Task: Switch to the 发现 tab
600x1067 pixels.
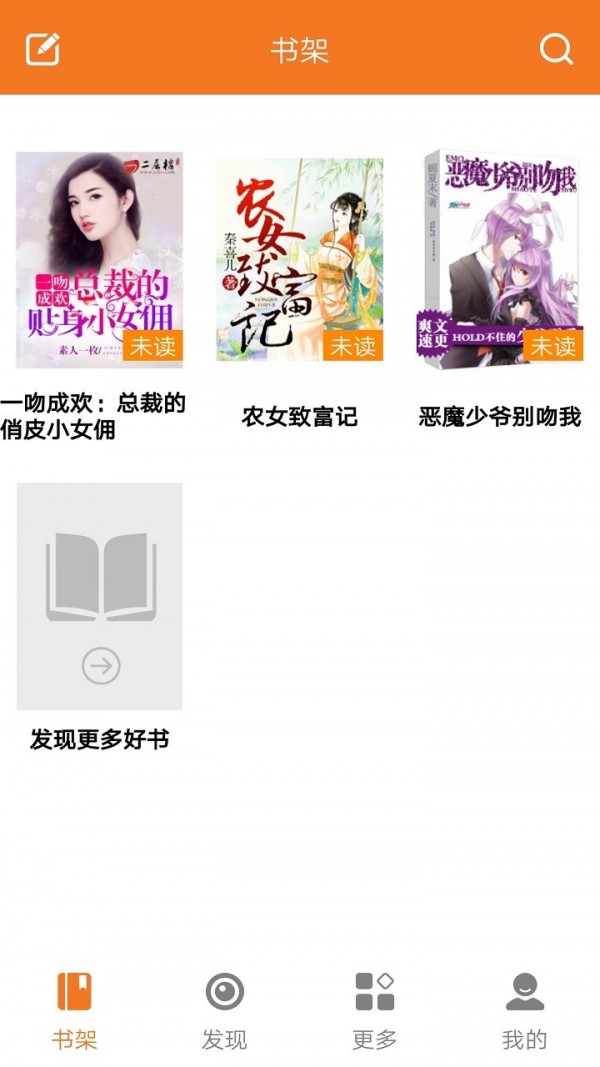Action: (224, 1010)
